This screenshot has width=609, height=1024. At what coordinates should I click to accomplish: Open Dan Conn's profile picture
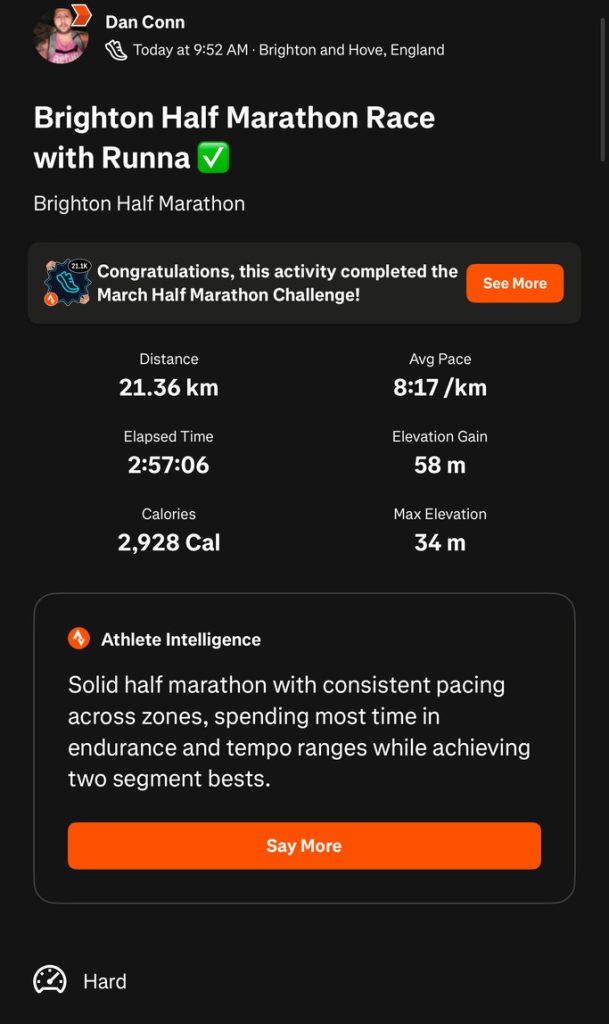pos(62,35)
